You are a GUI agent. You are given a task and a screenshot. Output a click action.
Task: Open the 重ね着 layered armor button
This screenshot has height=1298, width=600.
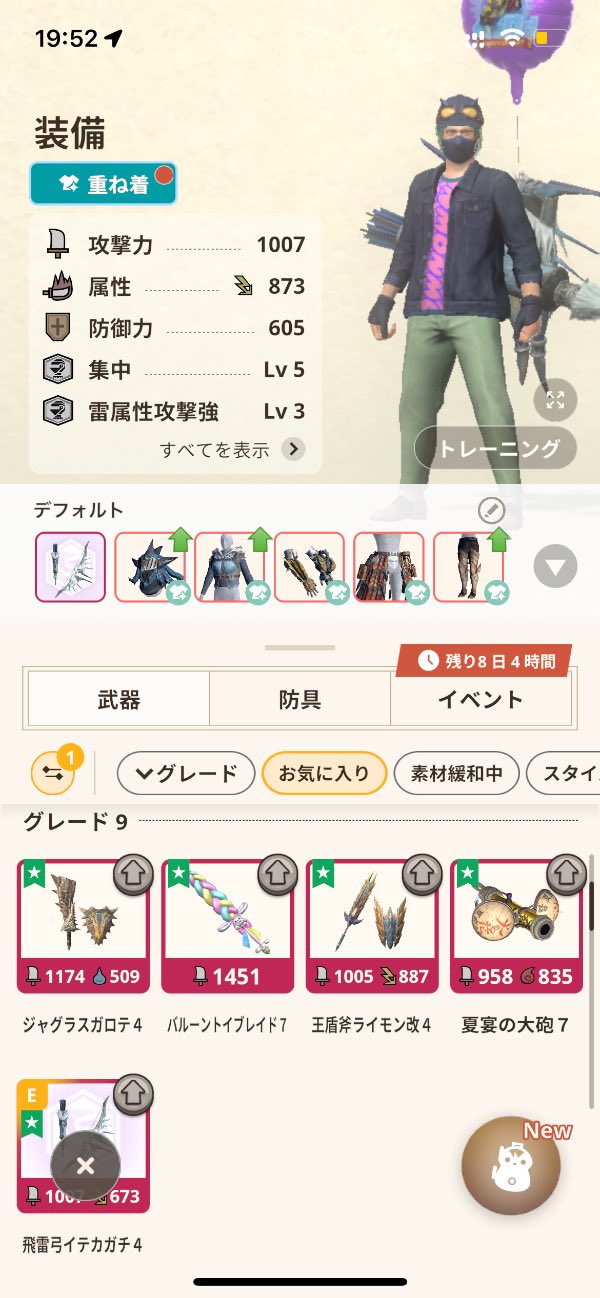[103, 184]
